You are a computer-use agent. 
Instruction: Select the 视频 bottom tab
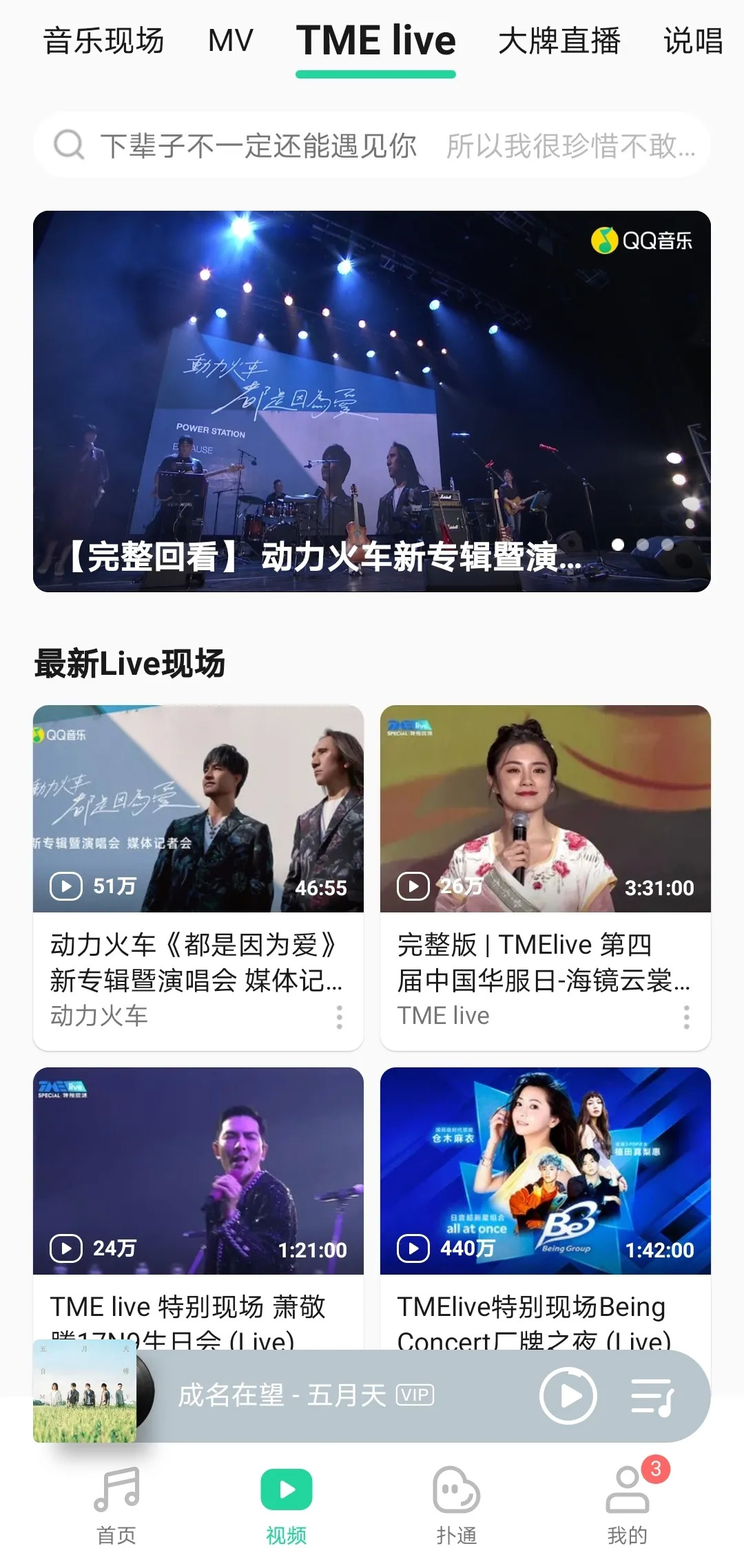point(287,1505)
